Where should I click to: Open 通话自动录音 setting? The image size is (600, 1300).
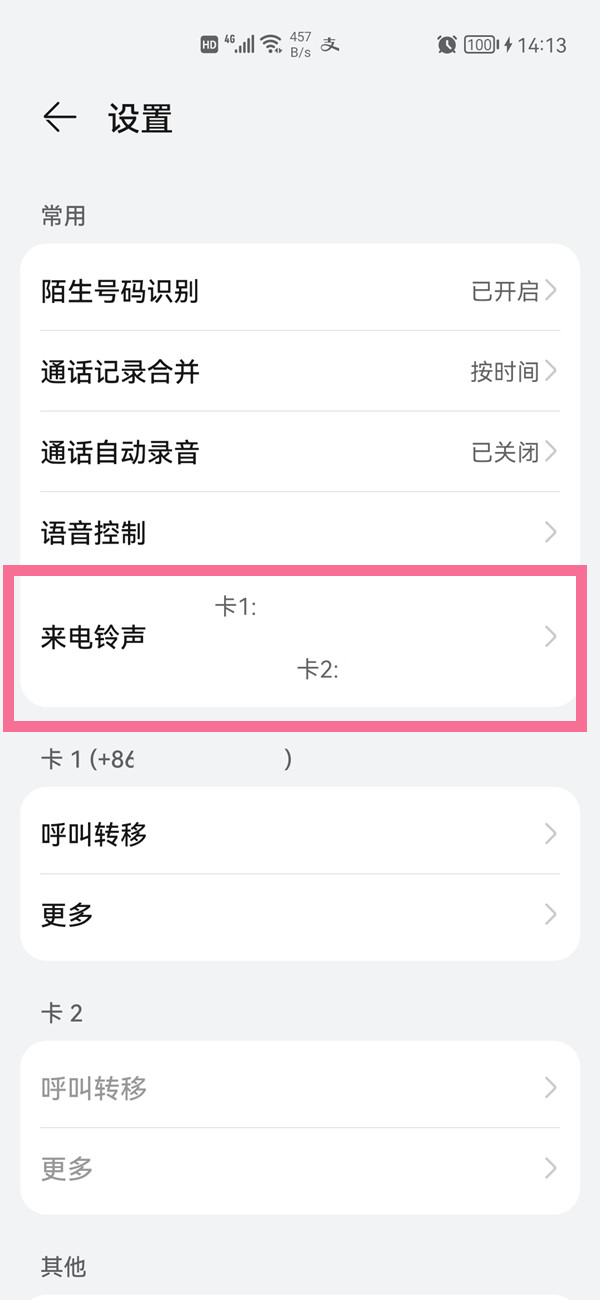coord(299,453)
